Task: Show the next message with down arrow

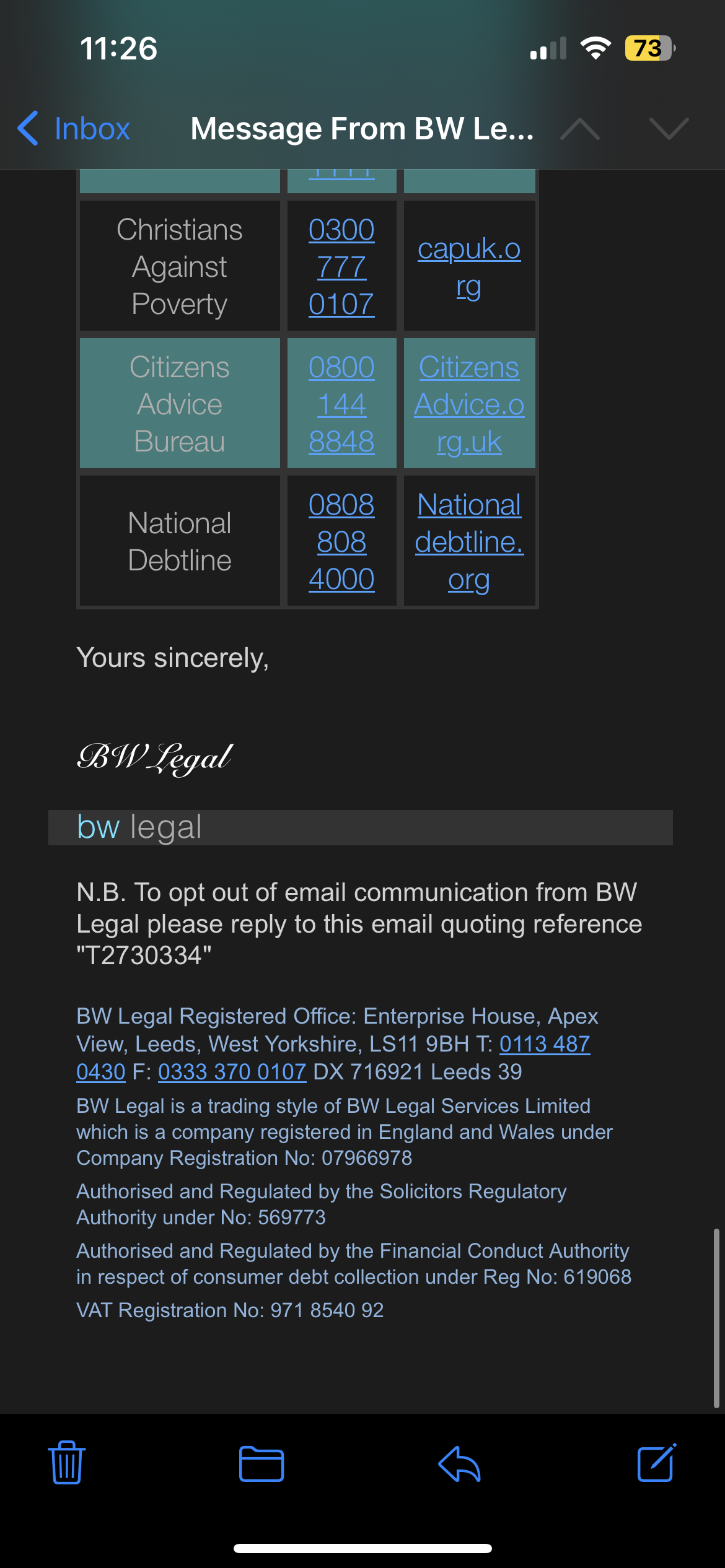Action: click(x=669, y=129)
